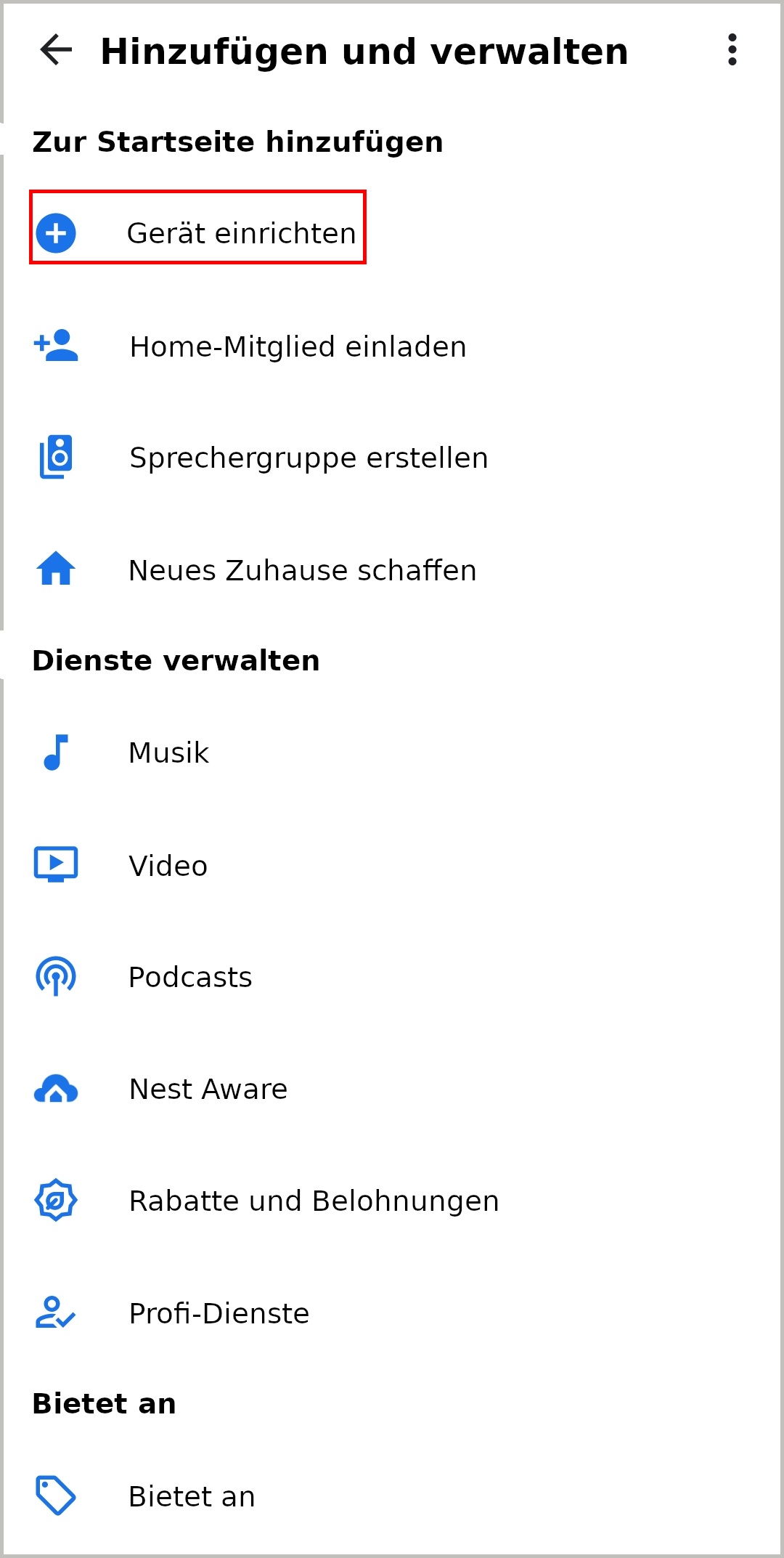
Task: Open Nest Aware
Action: [392, 1089]
